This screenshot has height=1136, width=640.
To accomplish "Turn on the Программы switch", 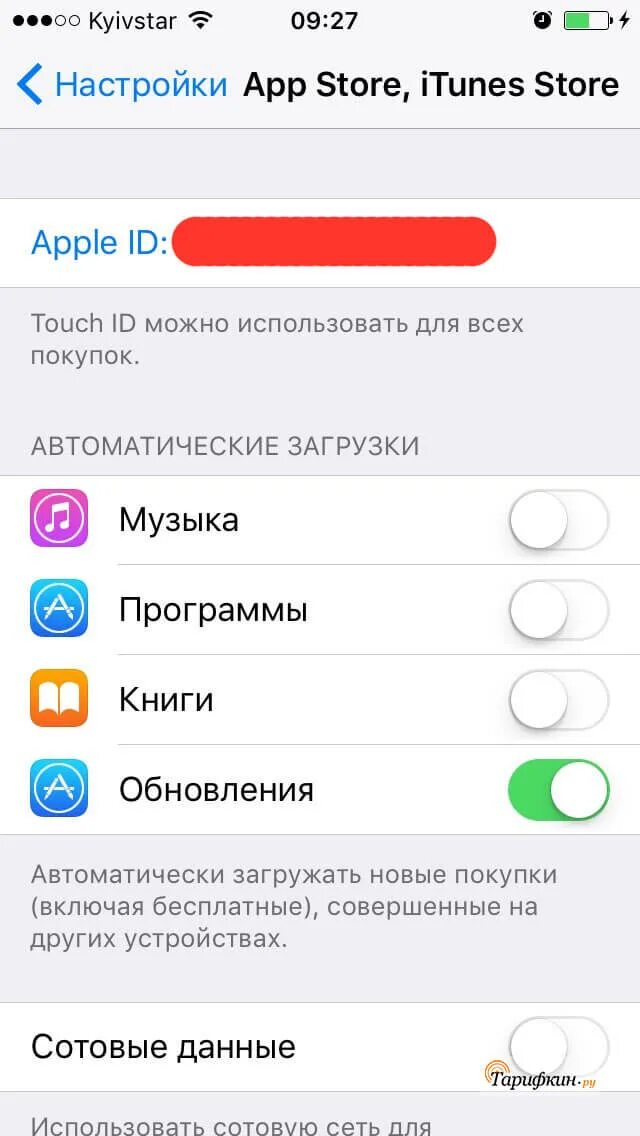I will point(558,610).
